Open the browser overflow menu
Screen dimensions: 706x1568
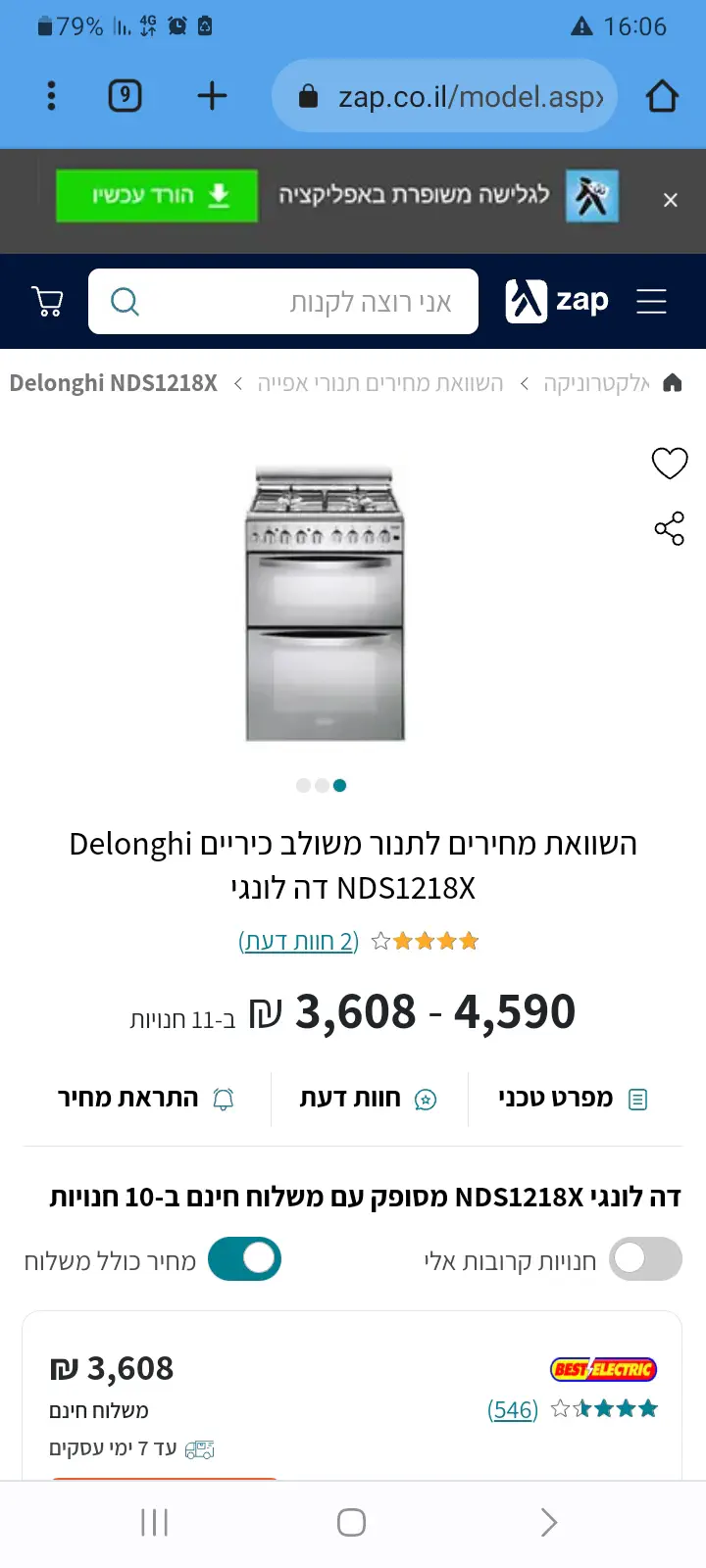[51, 96]
